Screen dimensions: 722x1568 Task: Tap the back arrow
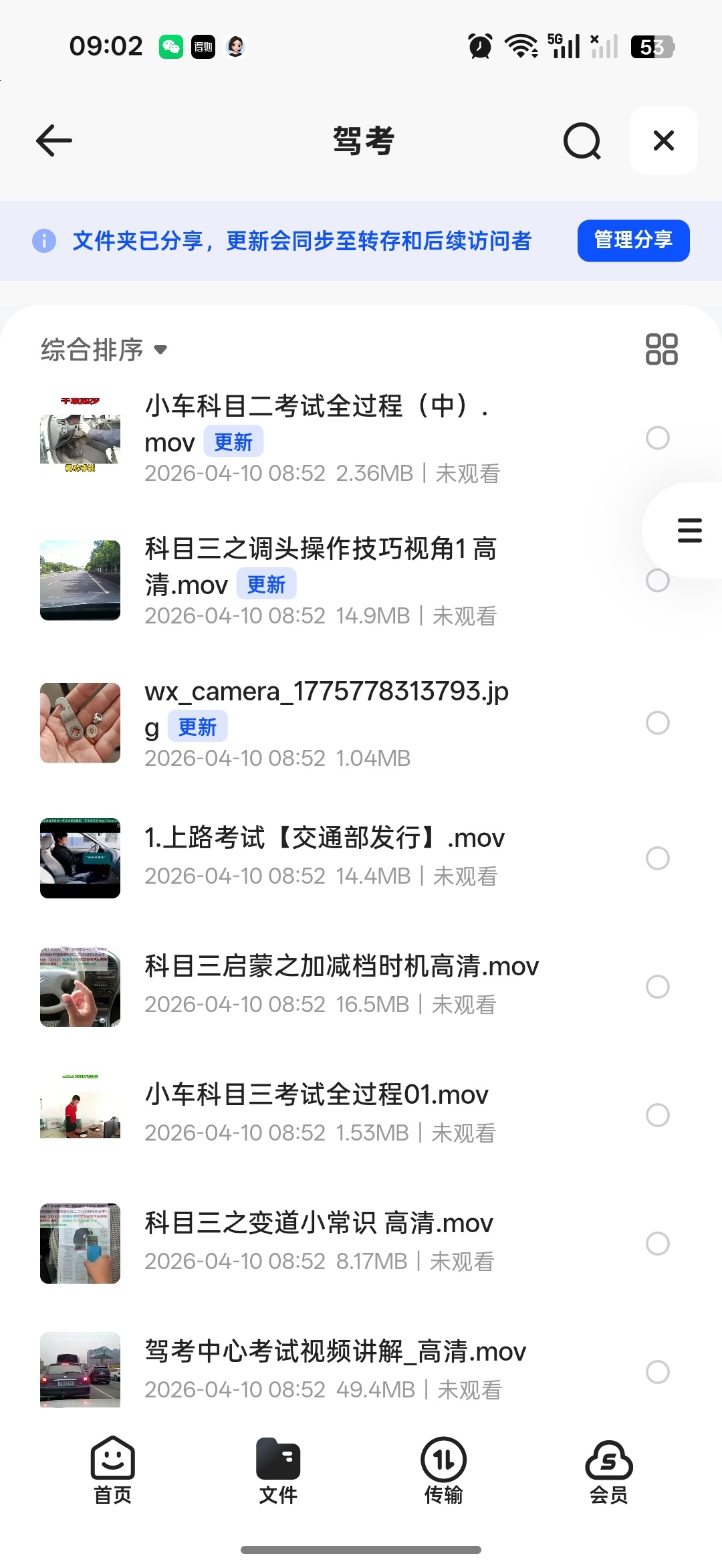[53, 140]
